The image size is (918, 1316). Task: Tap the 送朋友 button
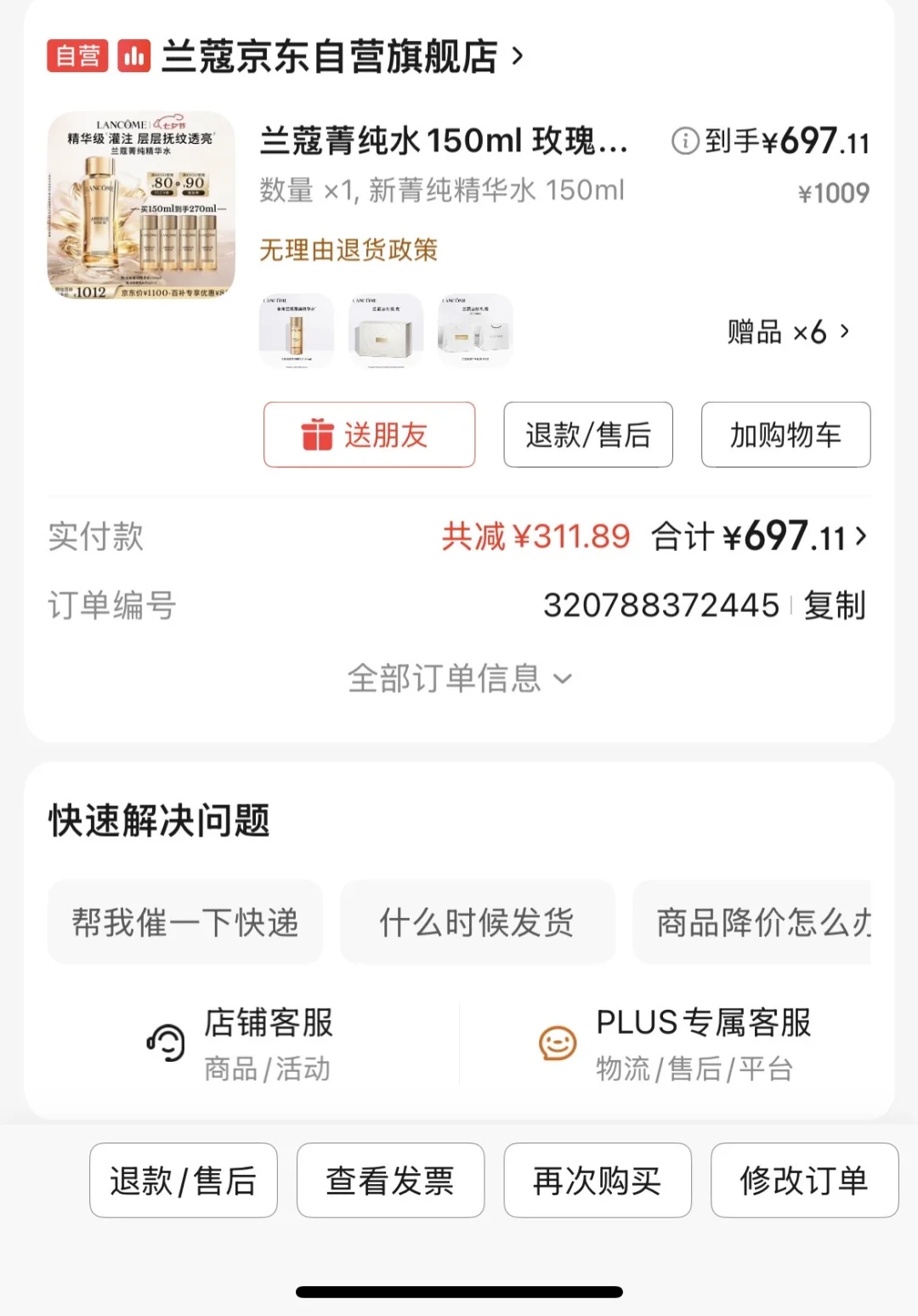point(370,435)
